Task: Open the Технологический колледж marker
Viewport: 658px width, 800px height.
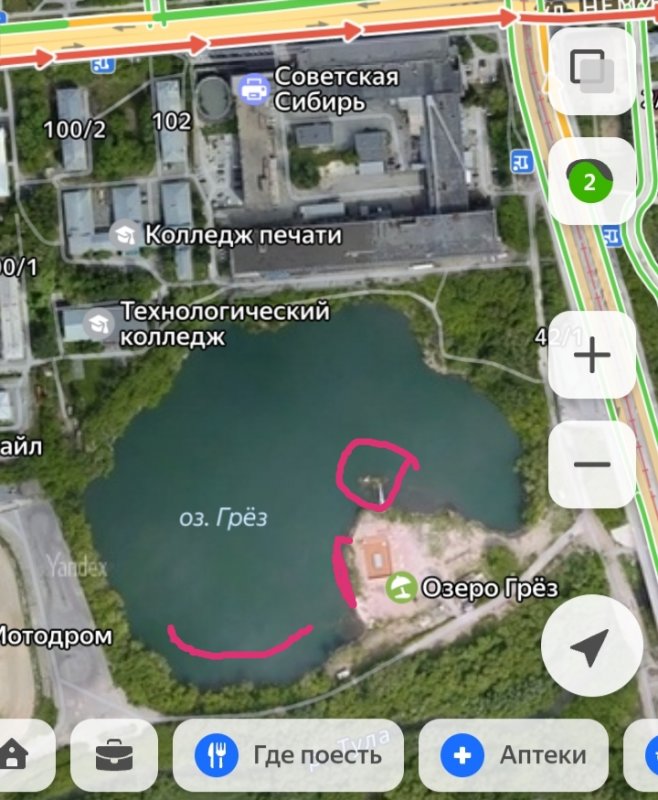Action: click(x=98, y=323)
